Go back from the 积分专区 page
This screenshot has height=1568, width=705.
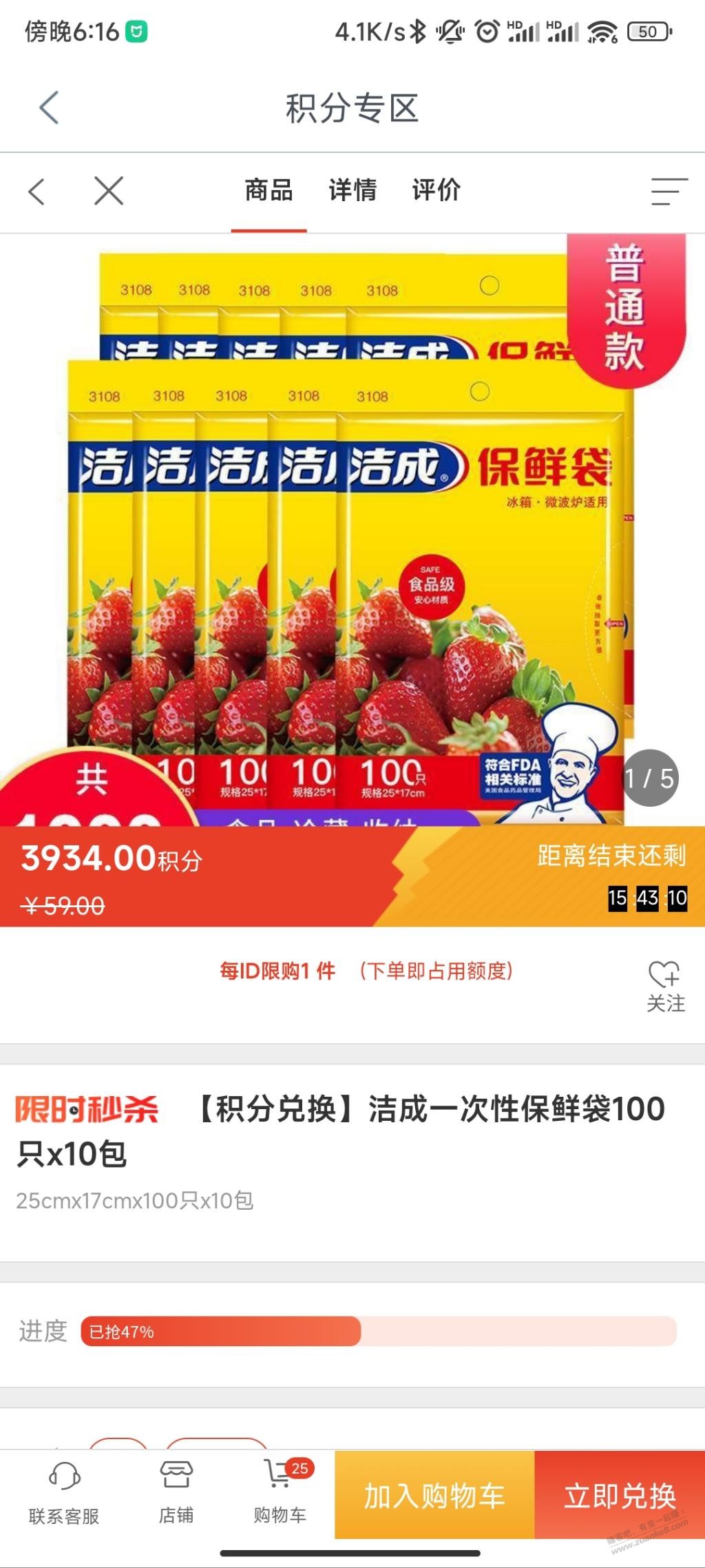[x=49, y=108]
